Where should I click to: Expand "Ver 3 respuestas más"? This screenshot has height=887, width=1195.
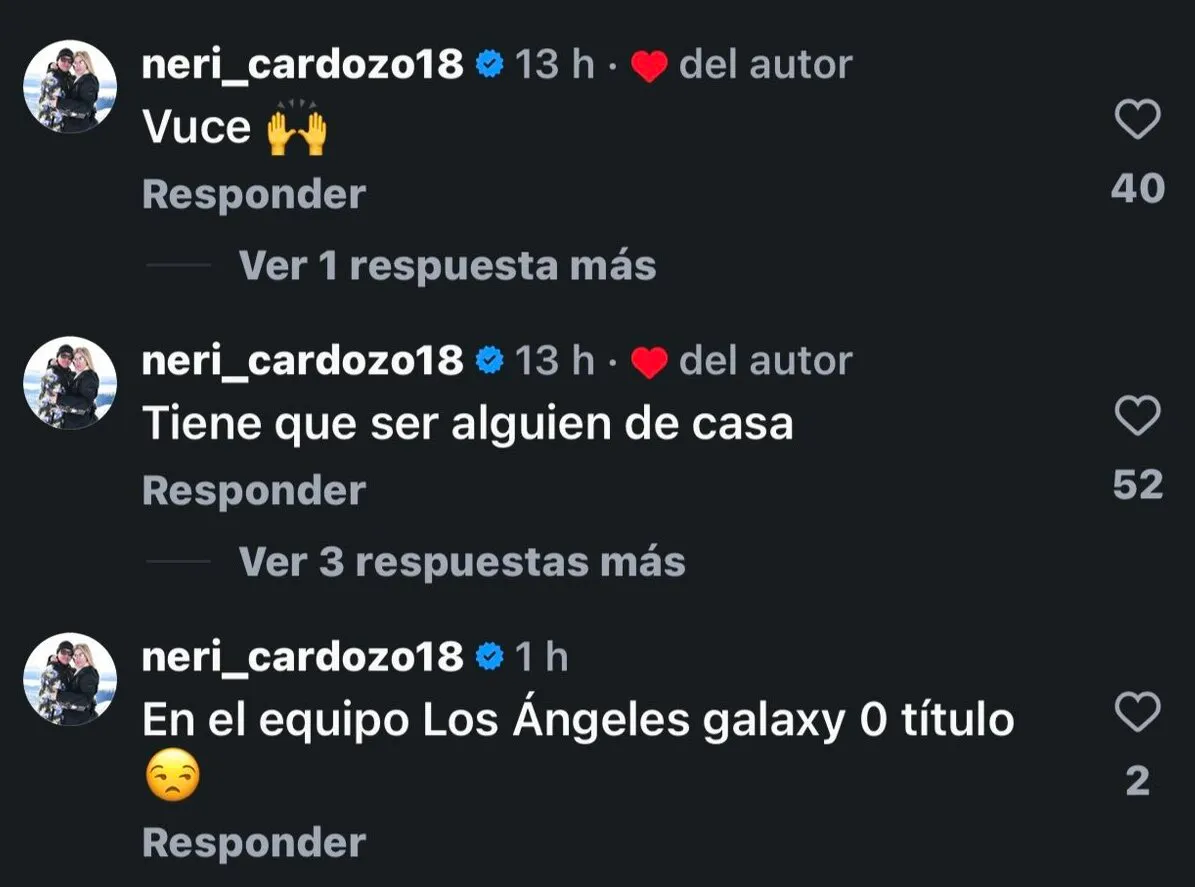pyautogui.click(x=462, y=562)
